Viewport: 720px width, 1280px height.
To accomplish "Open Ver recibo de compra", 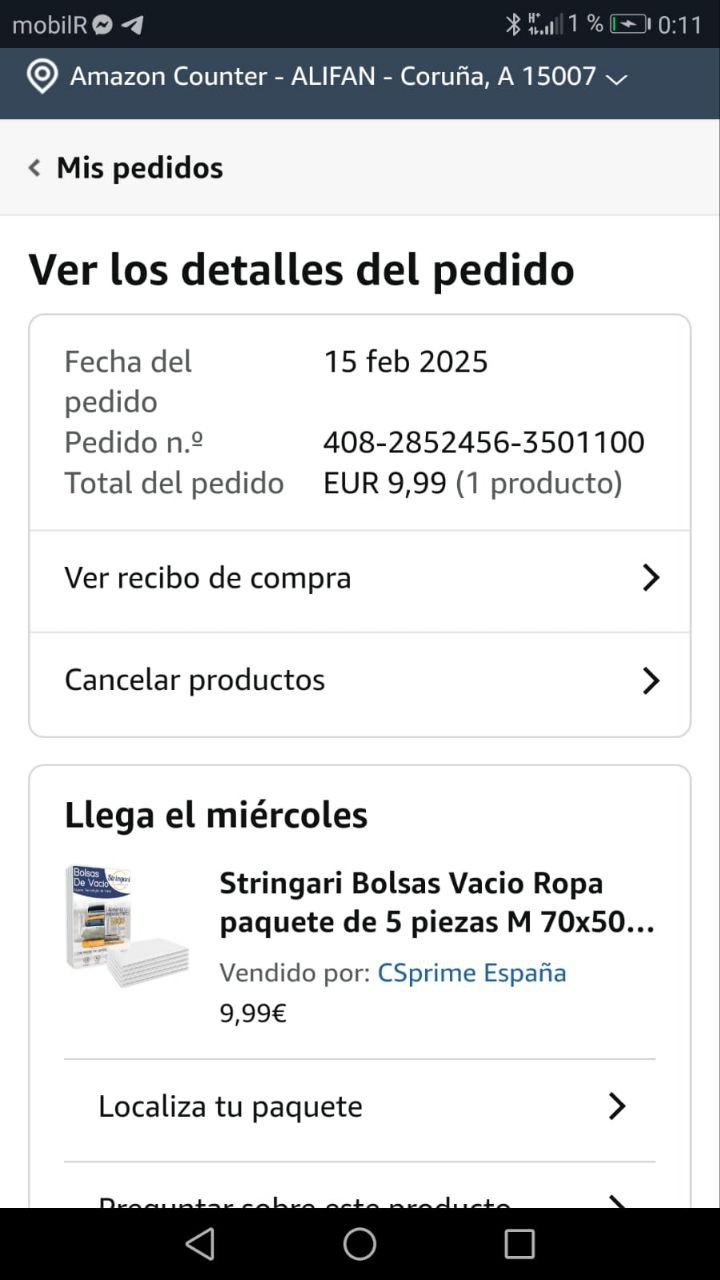I will tap(360, 578).
